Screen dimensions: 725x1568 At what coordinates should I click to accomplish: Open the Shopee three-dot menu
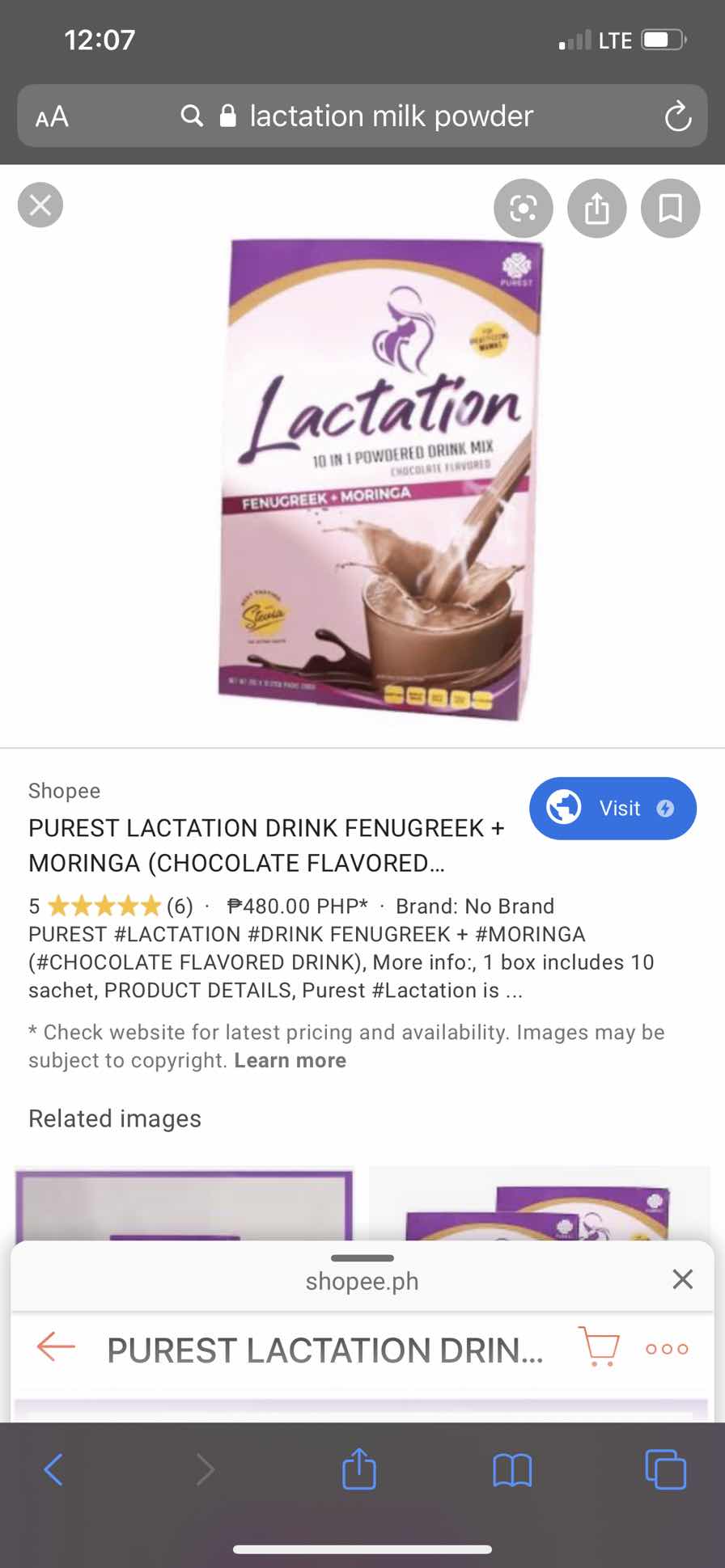pyautogui.click(x=667, y=1349)
